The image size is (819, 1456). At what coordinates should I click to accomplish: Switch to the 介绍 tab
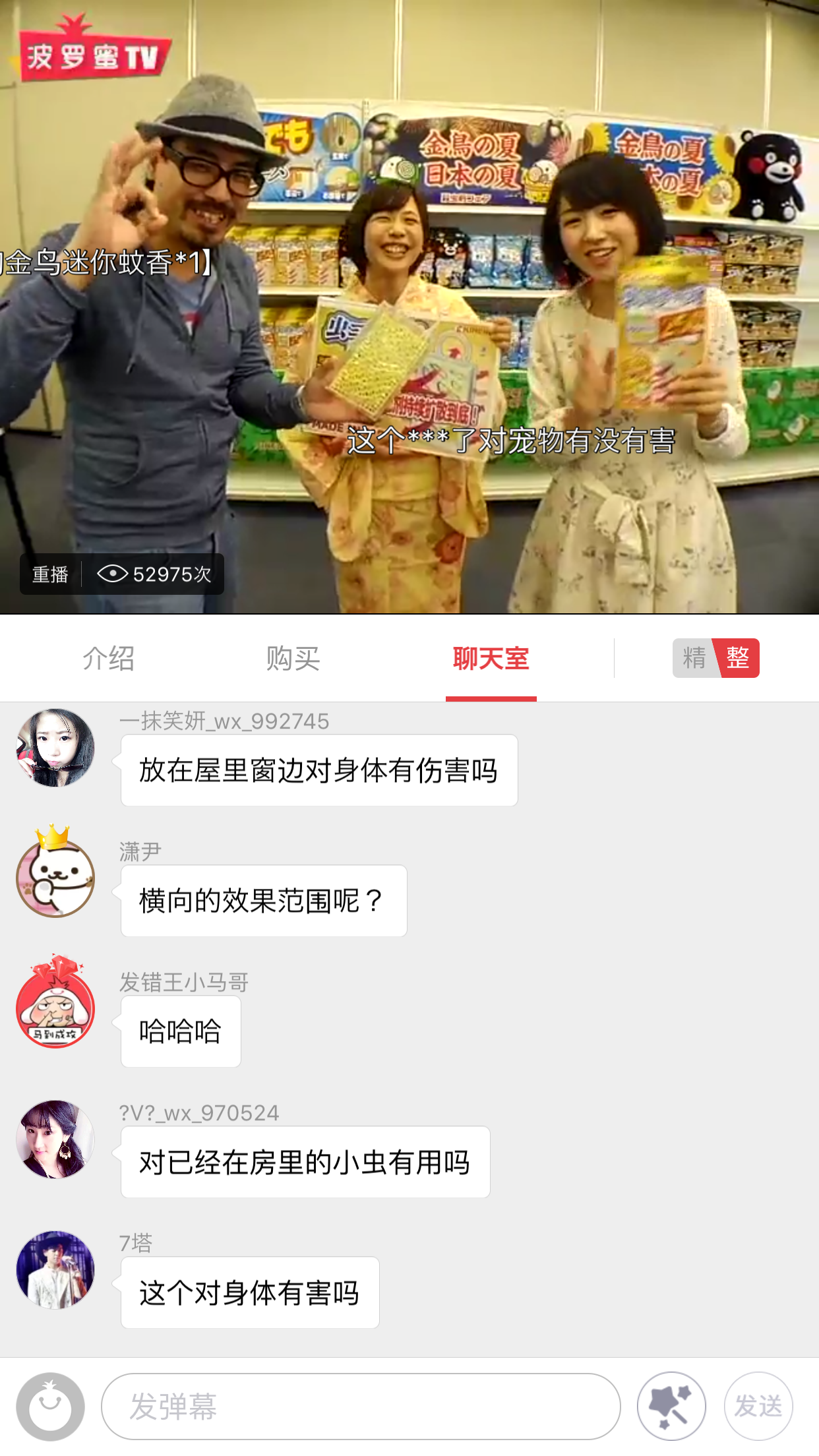109,658
